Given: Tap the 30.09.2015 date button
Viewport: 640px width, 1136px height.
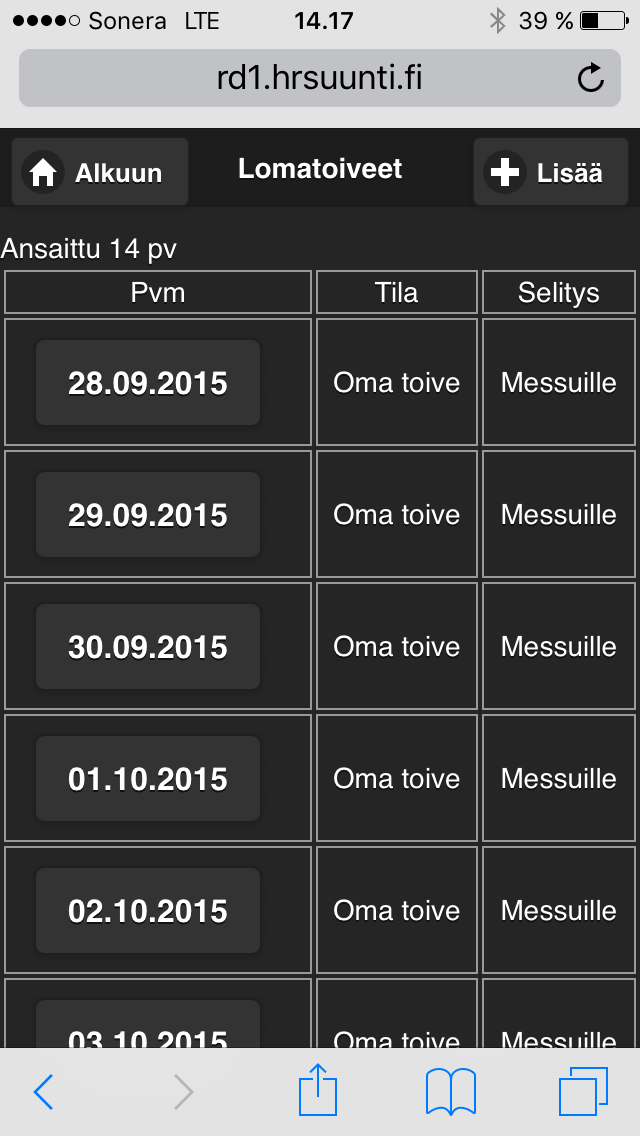Looking at the screenshot, I should click(x=148, y=646).
